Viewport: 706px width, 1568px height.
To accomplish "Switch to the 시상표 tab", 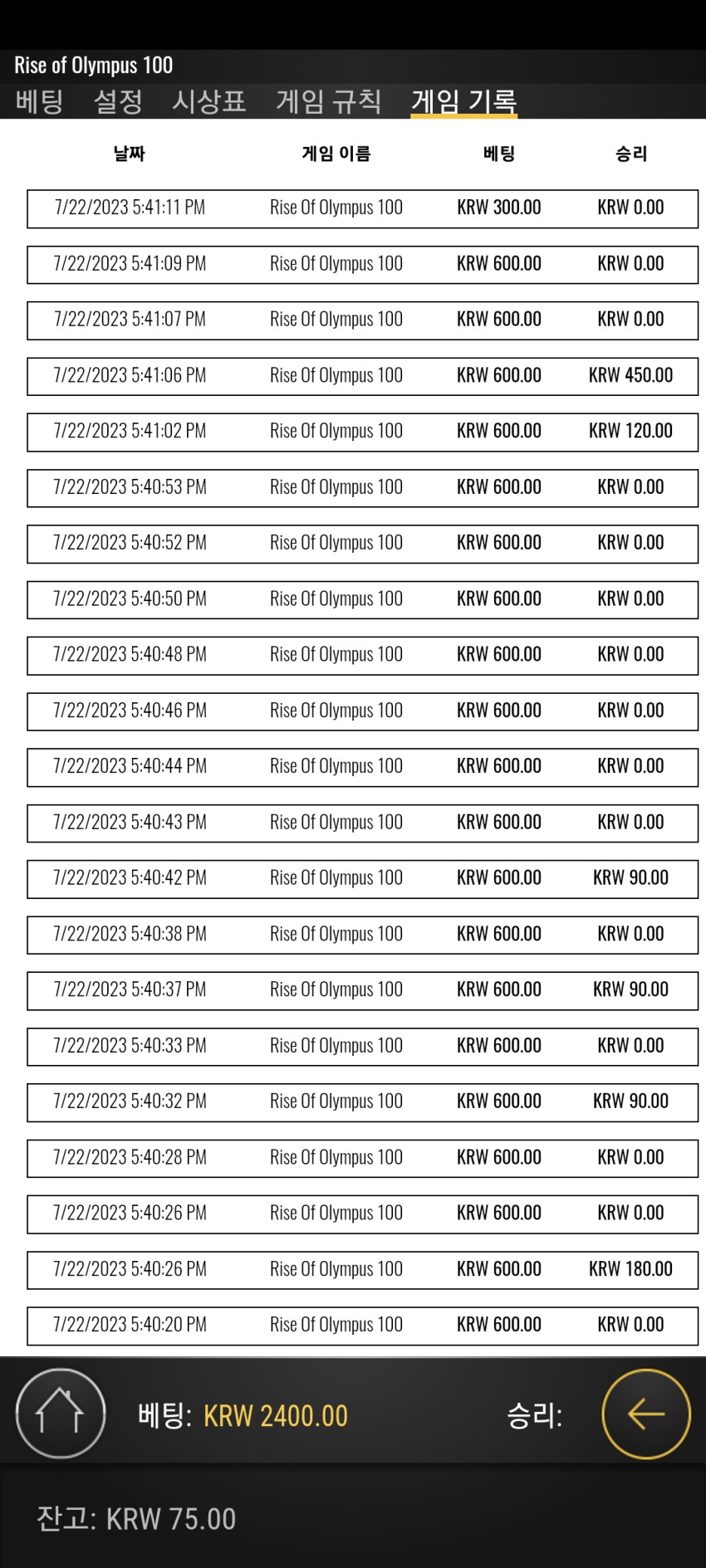I will (x=208, y=101).
